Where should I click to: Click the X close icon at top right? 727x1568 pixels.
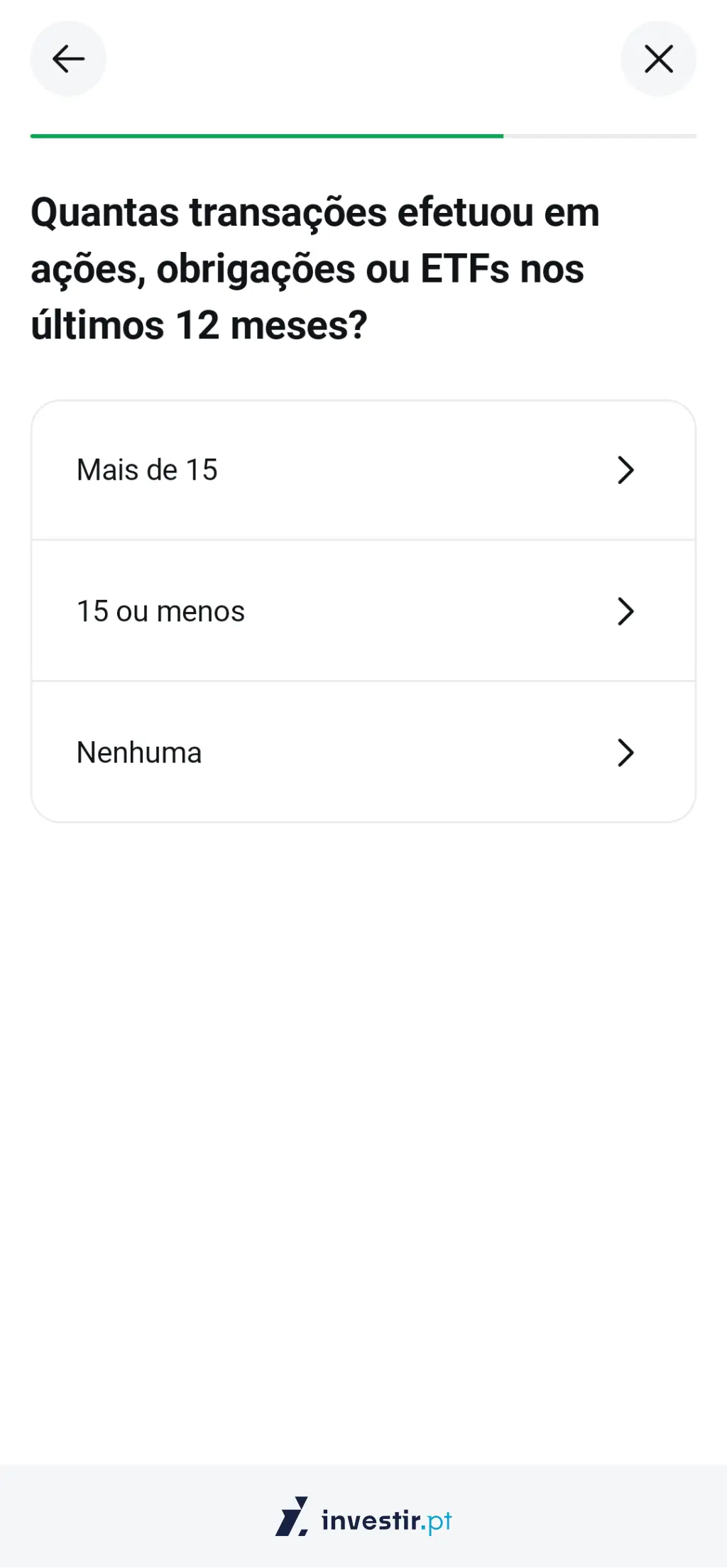658,58
